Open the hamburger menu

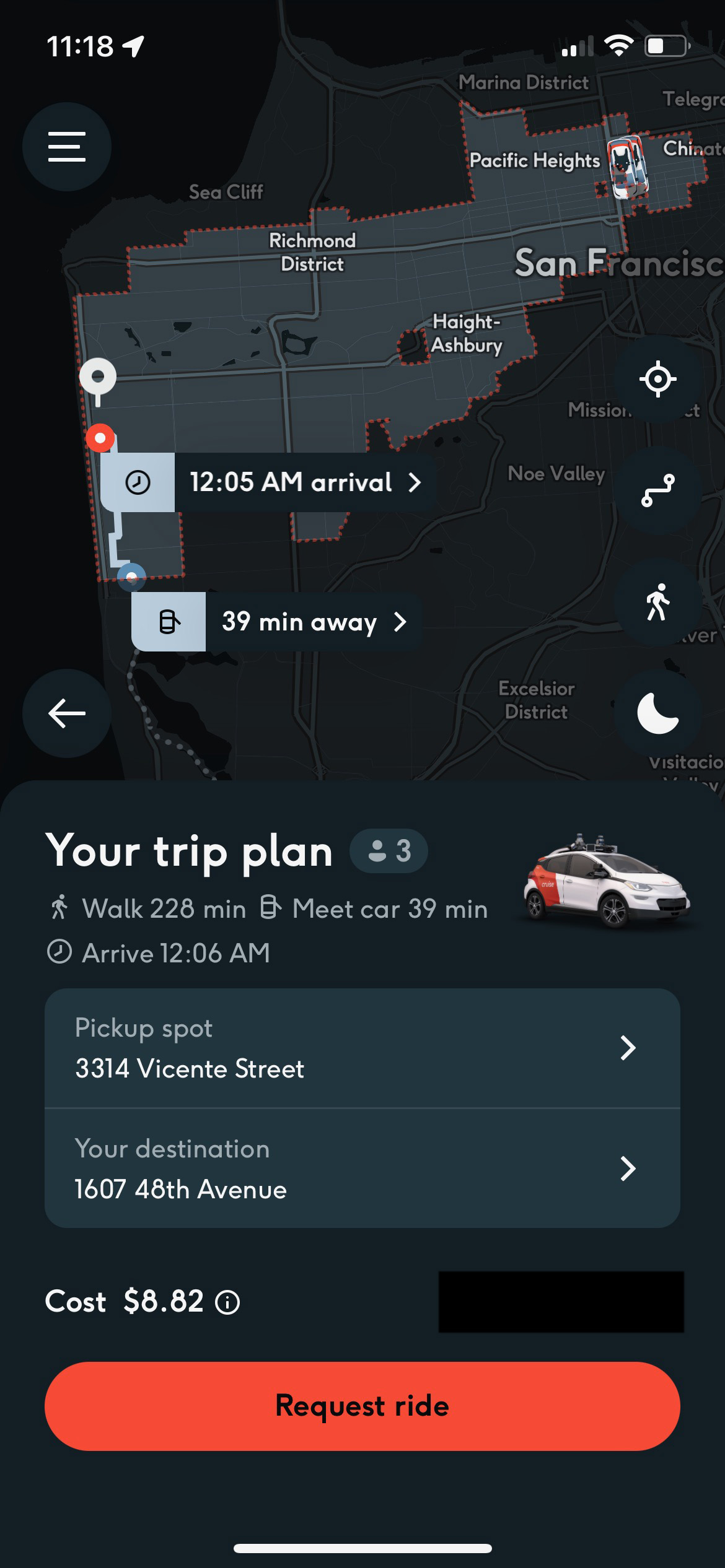click(x=66, y=147)
